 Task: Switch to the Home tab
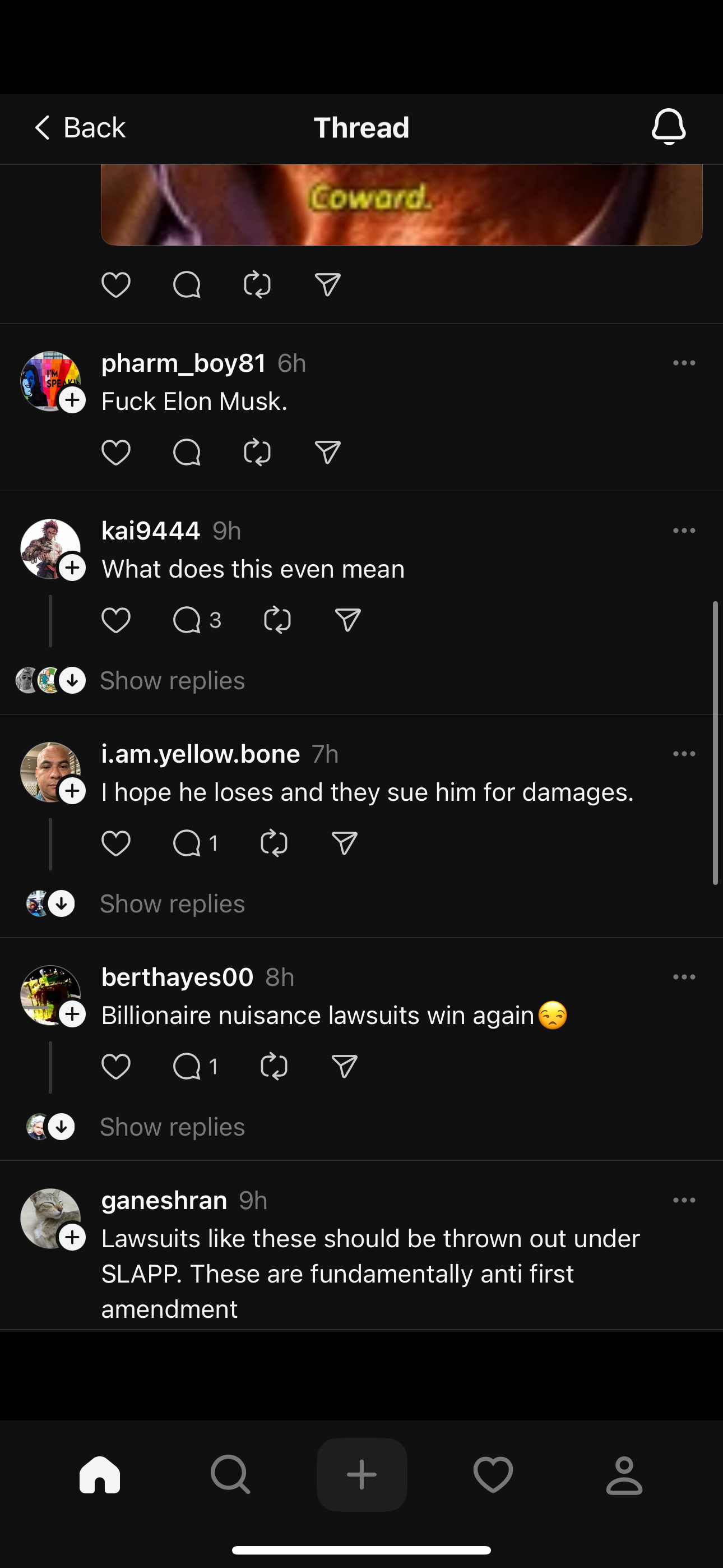[x=100, y=1474]
